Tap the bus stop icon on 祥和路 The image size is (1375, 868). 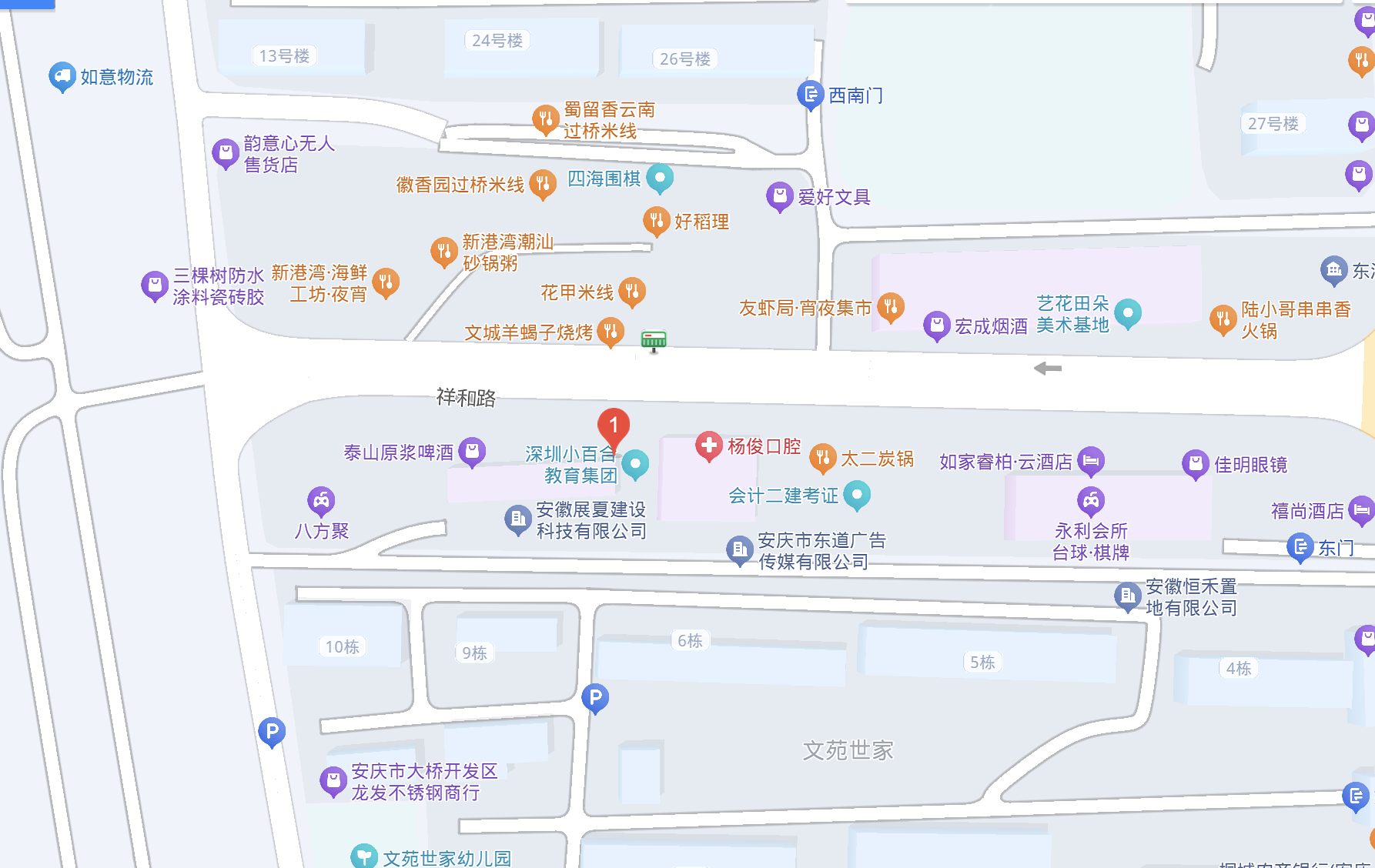coord(654,339)
